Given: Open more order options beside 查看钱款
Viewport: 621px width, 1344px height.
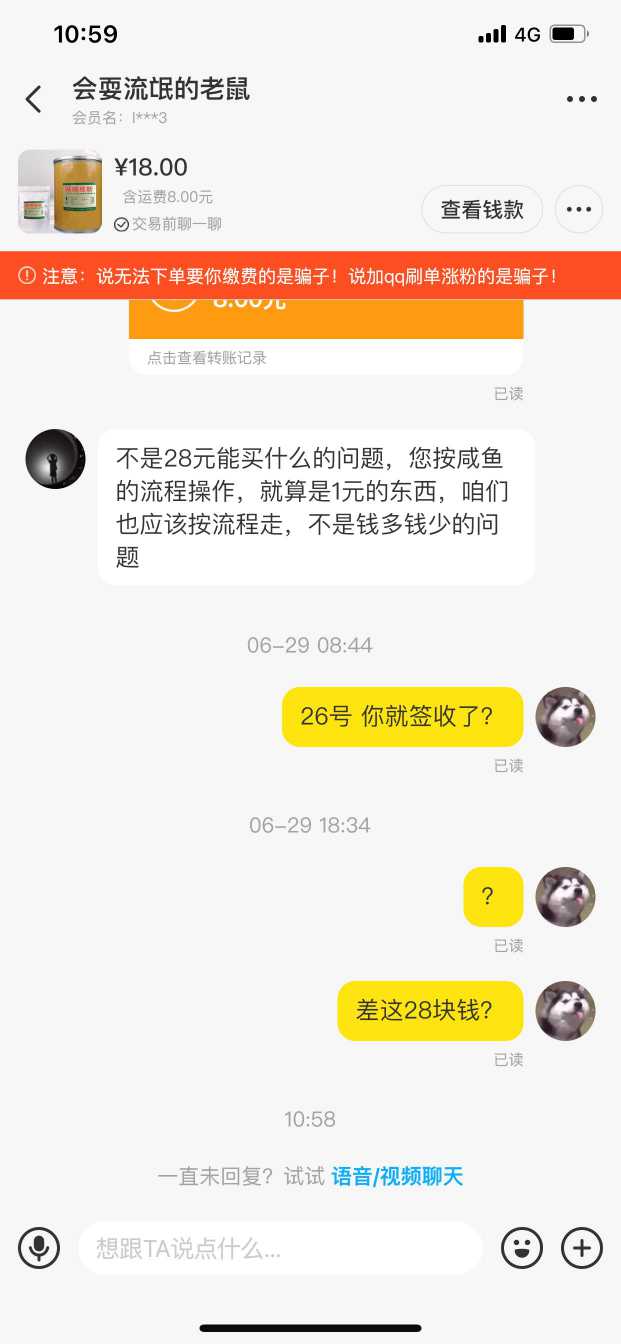Looking at the screenshot, I should 579,210.
